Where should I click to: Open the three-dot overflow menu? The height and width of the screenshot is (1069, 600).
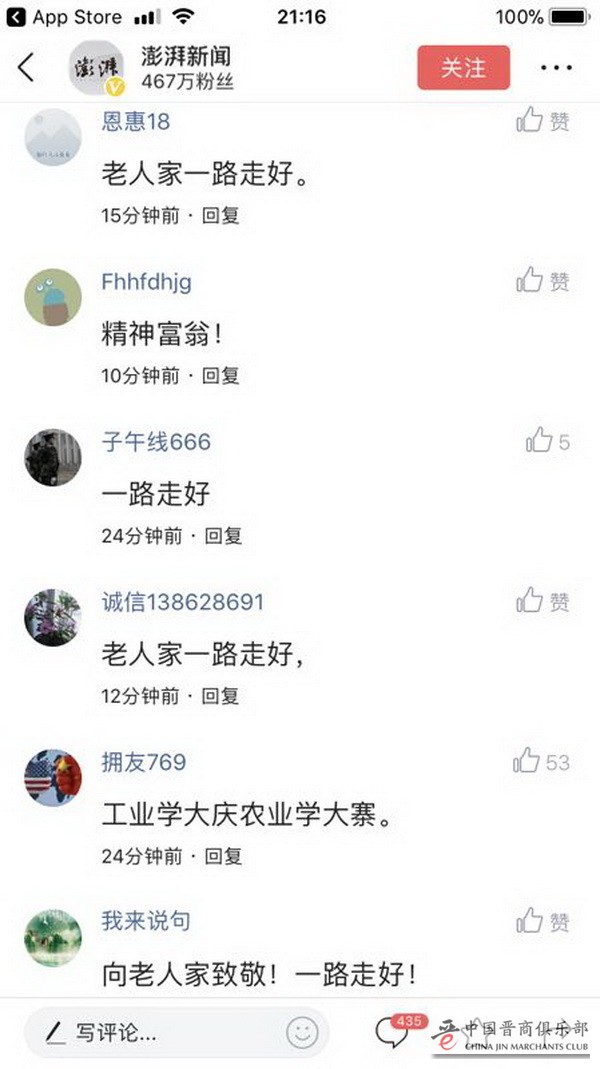[x=556, y=68]
